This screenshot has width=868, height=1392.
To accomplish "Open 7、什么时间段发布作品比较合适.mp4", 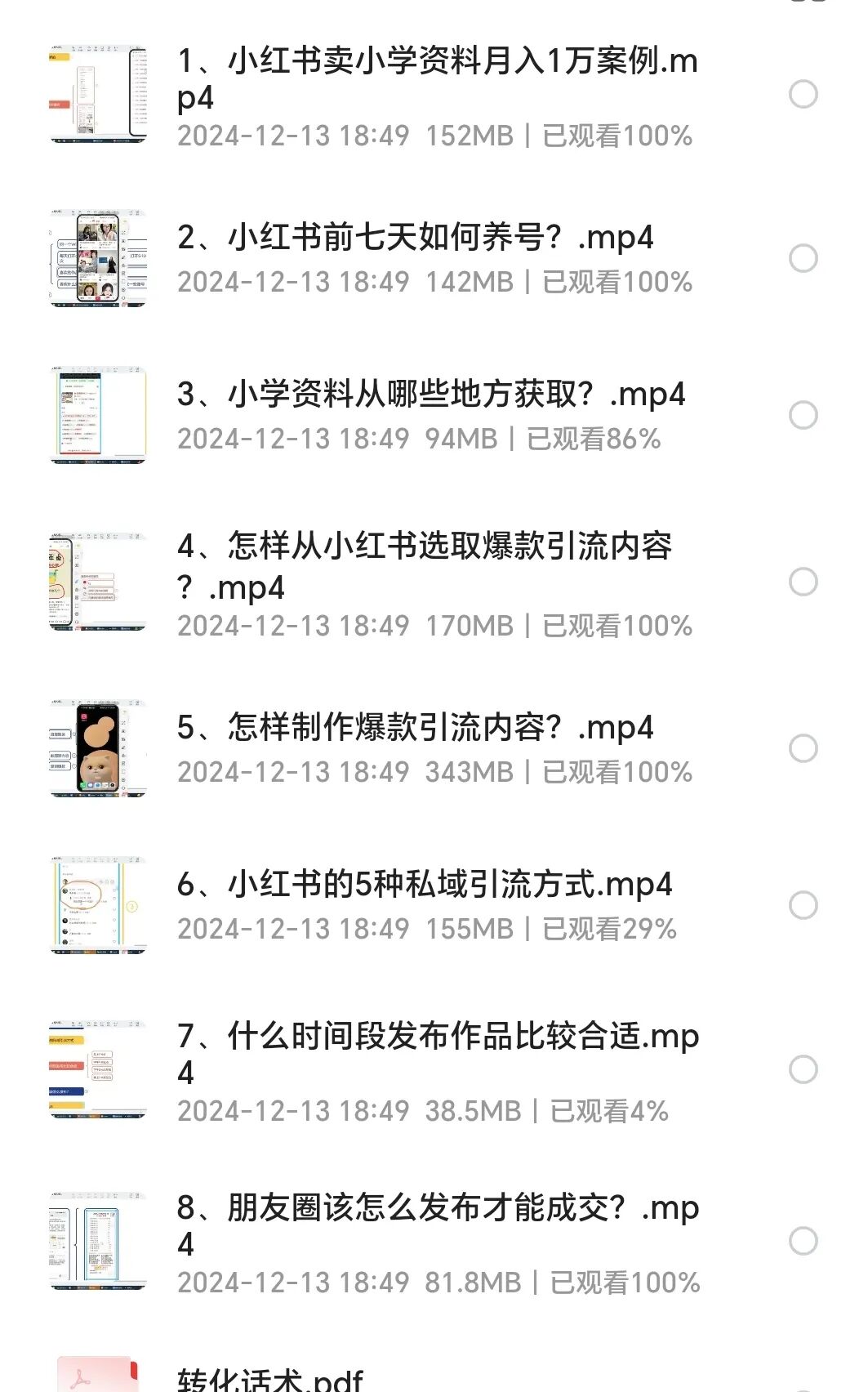I will pos(438,1054).
